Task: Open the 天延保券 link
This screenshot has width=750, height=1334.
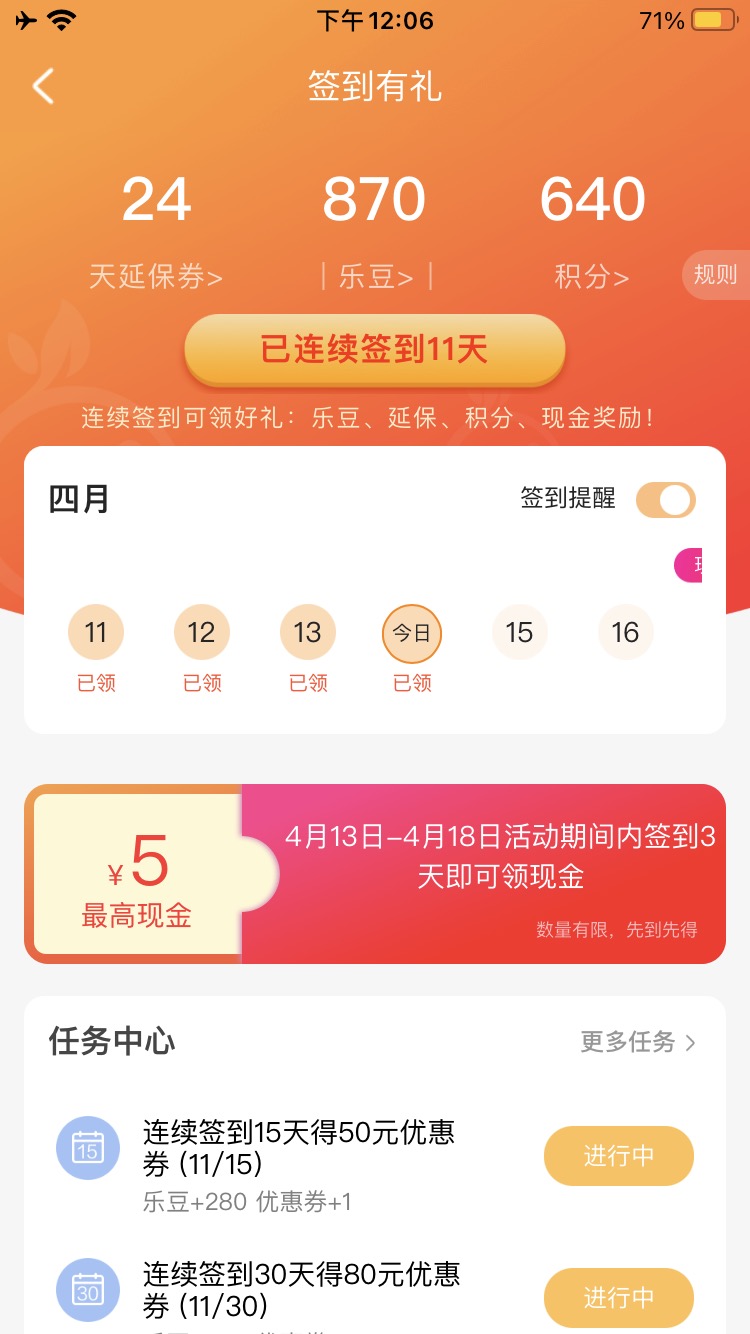Action: [156, 276]
